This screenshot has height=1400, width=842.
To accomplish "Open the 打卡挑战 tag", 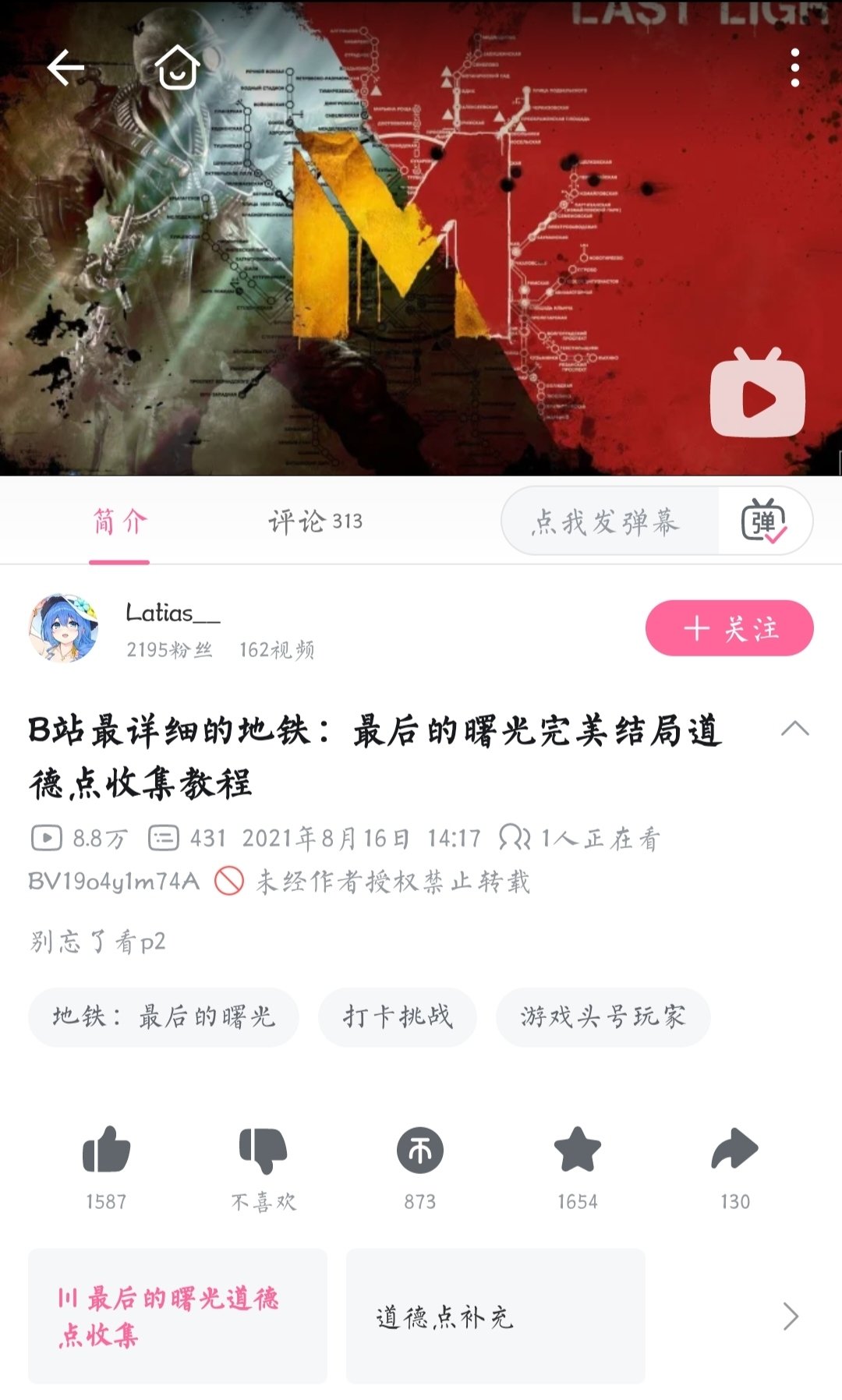I will pos(398,1016).
